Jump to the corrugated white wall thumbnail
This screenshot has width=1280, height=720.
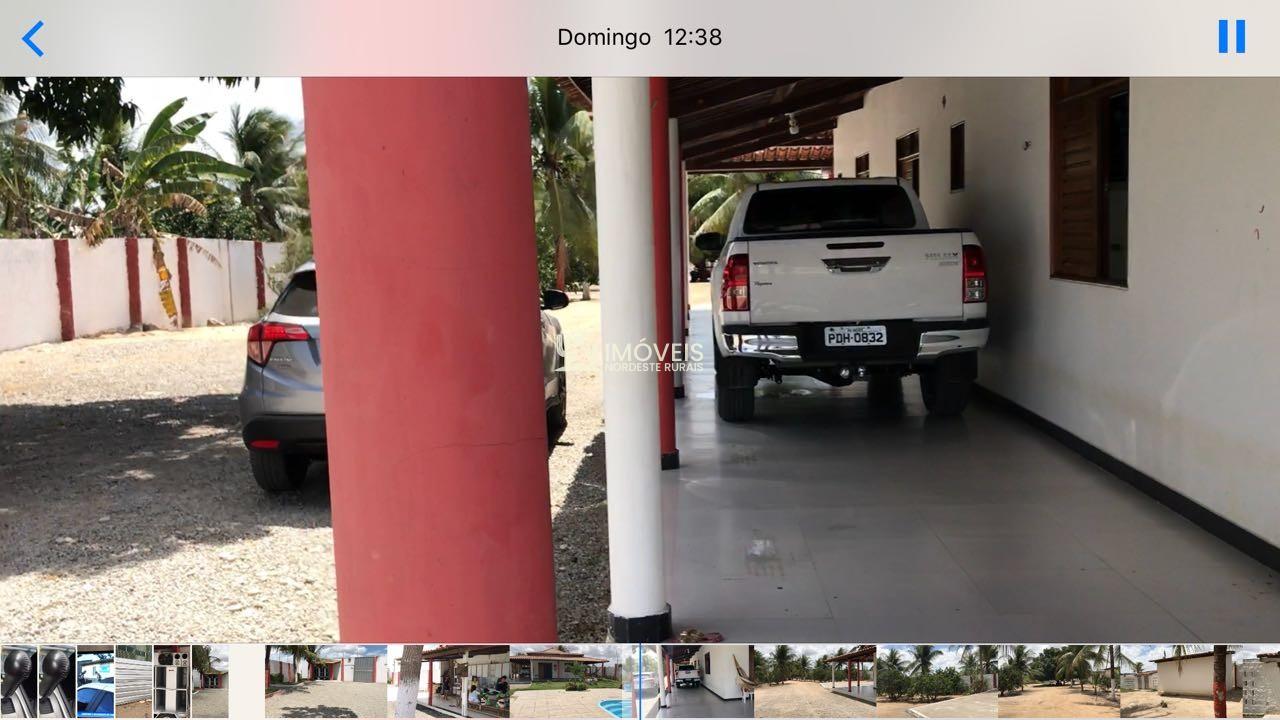click(x=133, y=681)
